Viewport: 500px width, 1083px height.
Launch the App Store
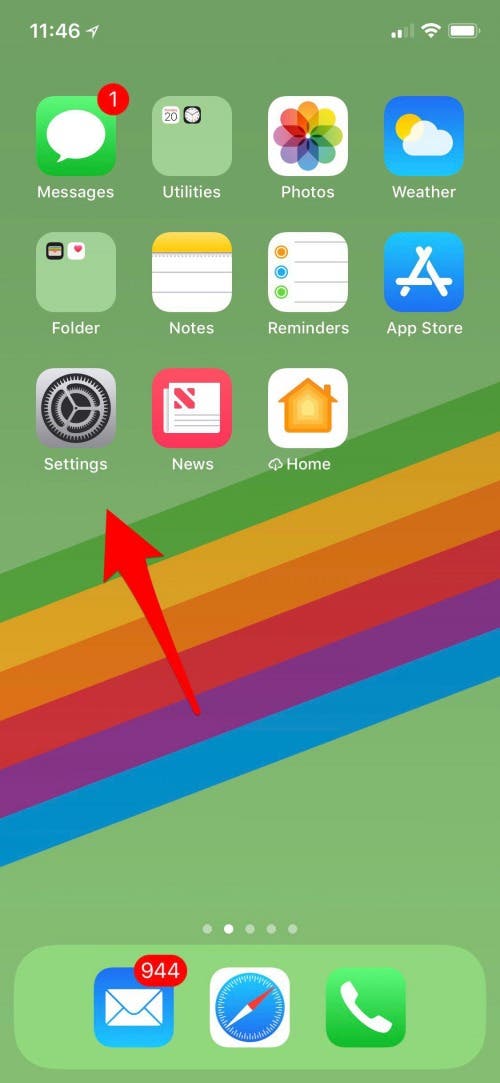pos(424,272)
